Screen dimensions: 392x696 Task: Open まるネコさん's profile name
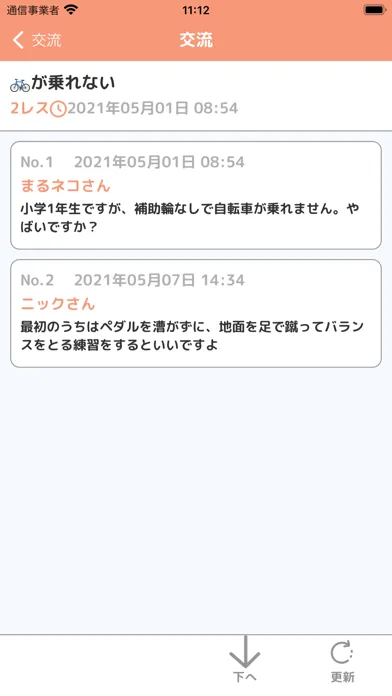[65, 186]
